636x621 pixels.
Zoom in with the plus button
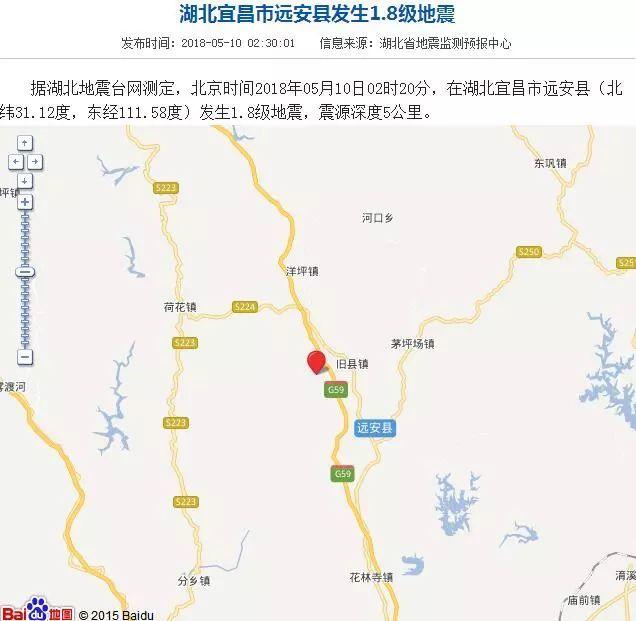point(25,202)
